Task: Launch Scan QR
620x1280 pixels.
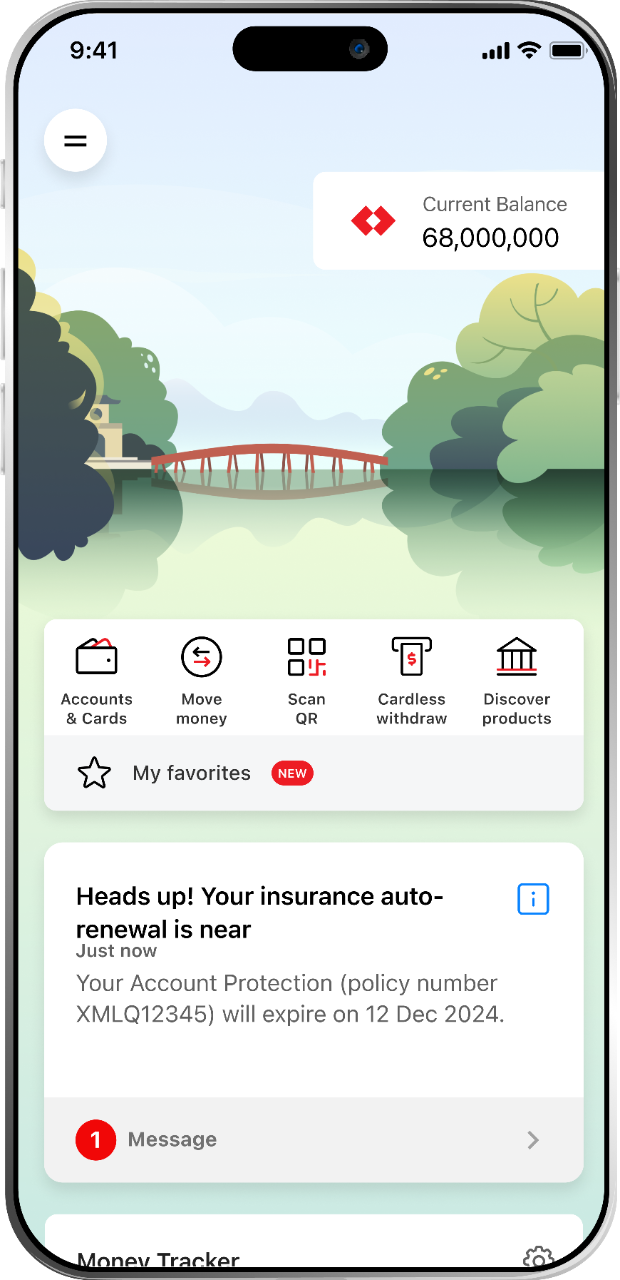Action: 307,681
